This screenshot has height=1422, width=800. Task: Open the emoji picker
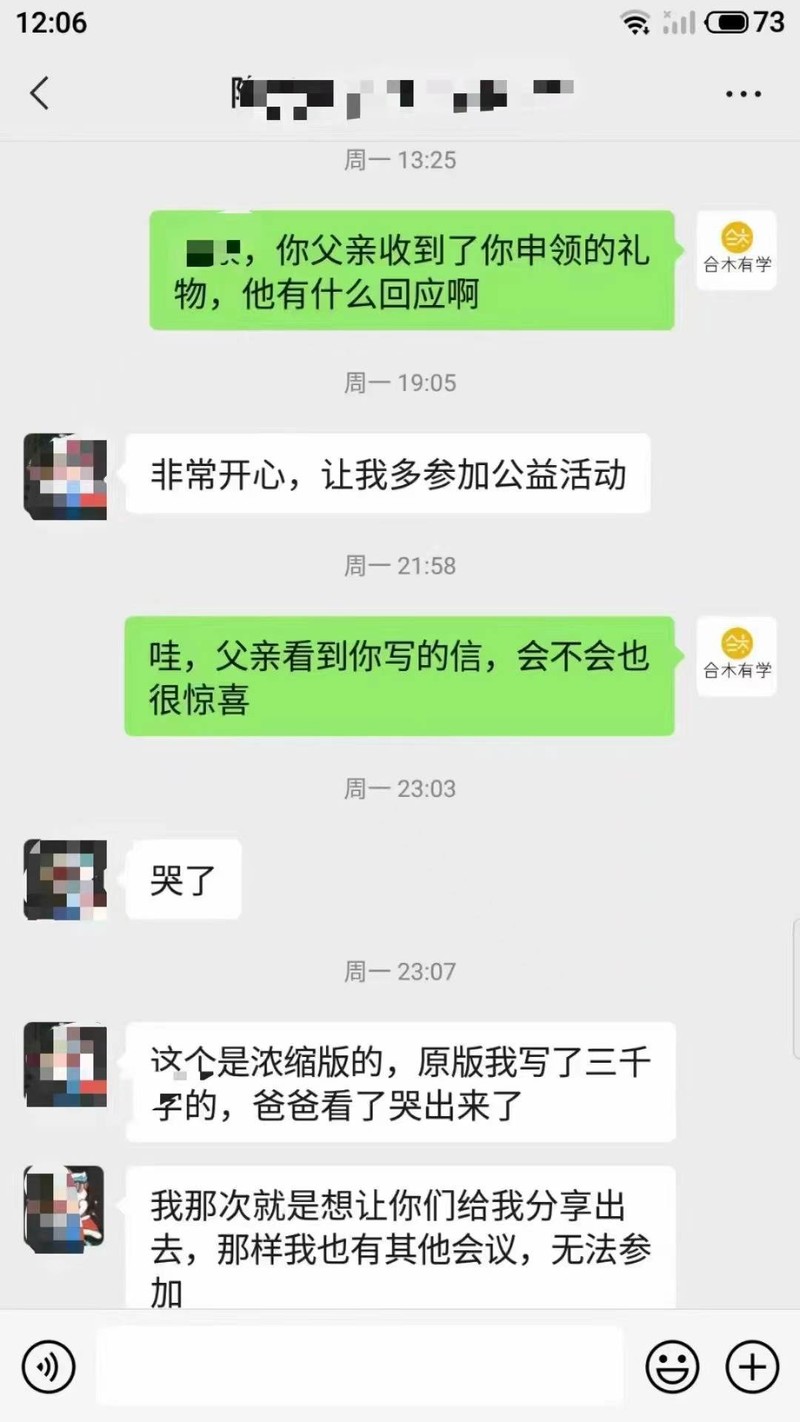[672, 1365]
